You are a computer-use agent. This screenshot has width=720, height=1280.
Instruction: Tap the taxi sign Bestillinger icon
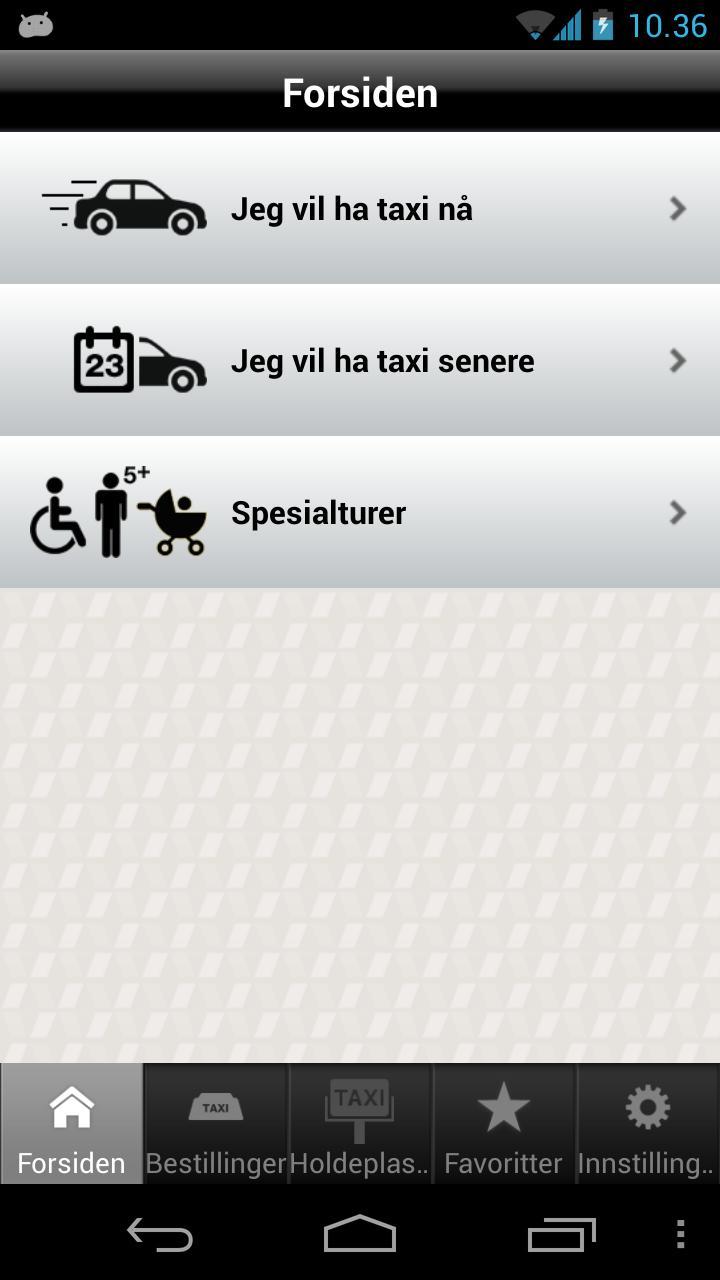pyautogui.click(x=215, y=1105)
